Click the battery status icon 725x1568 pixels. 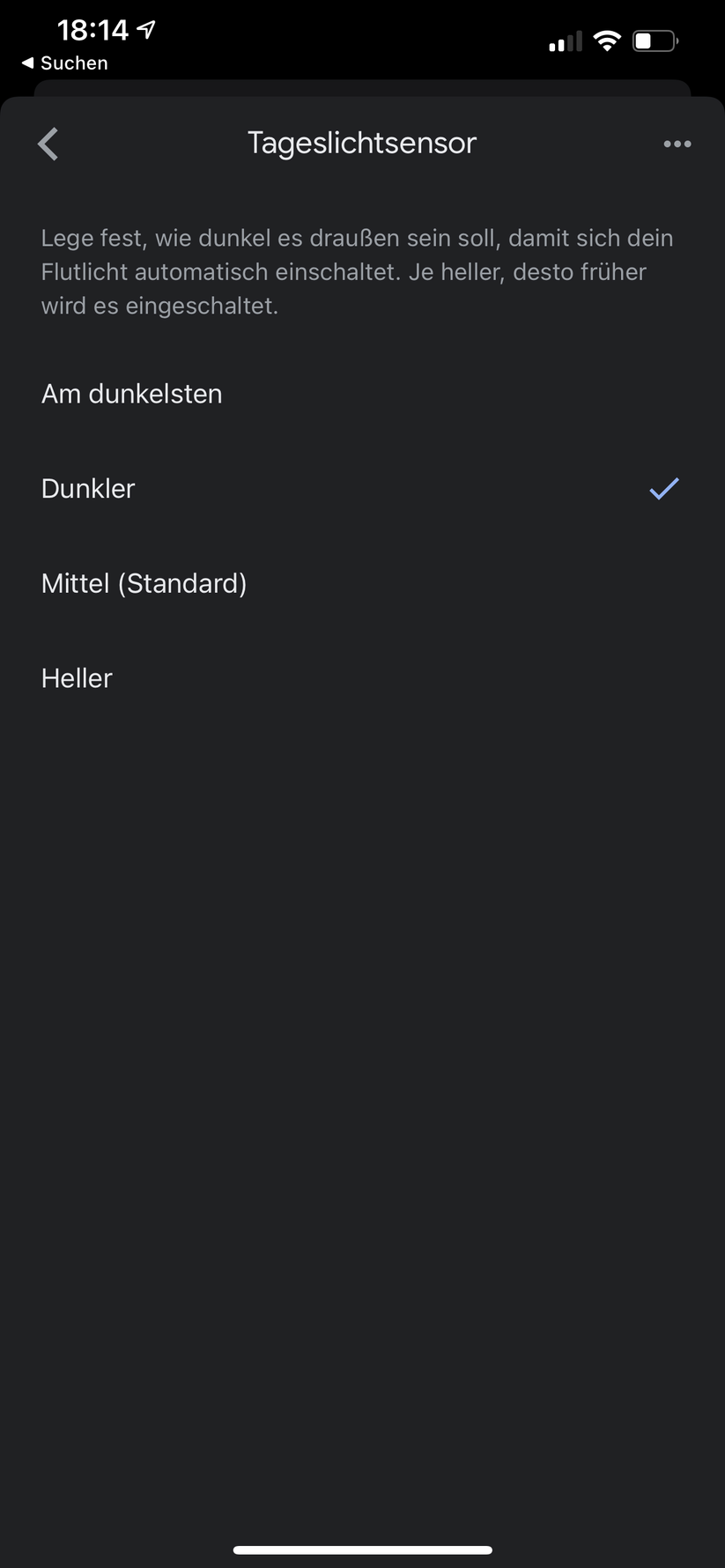click(x=655, y=40)
